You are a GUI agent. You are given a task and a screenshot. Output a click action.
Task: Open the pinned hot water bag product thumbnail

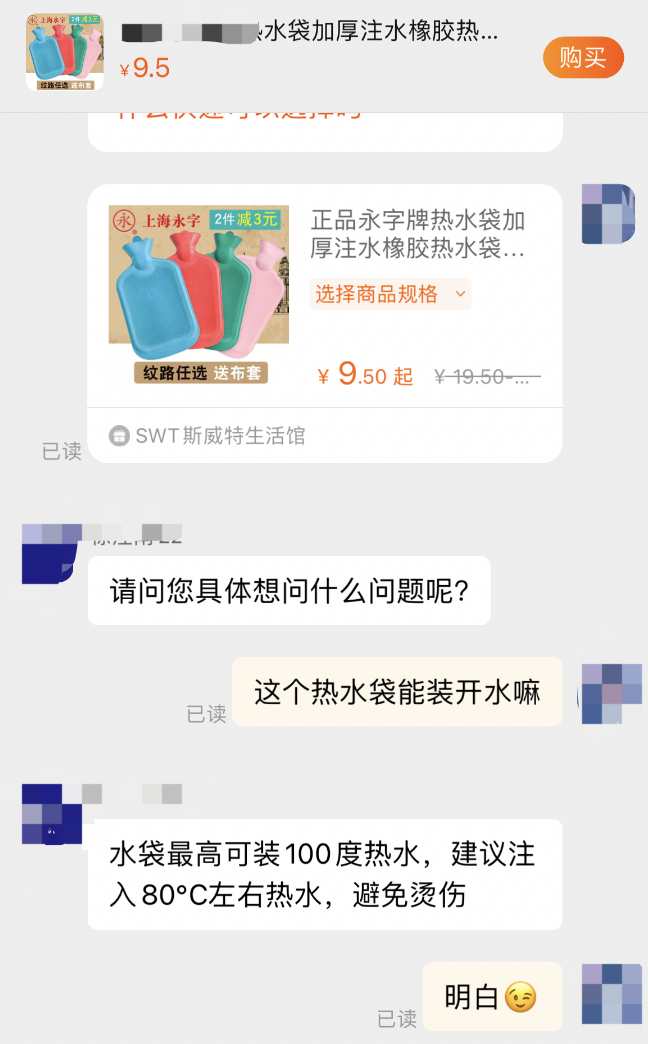pyautogui.click(x=65, y=52)
